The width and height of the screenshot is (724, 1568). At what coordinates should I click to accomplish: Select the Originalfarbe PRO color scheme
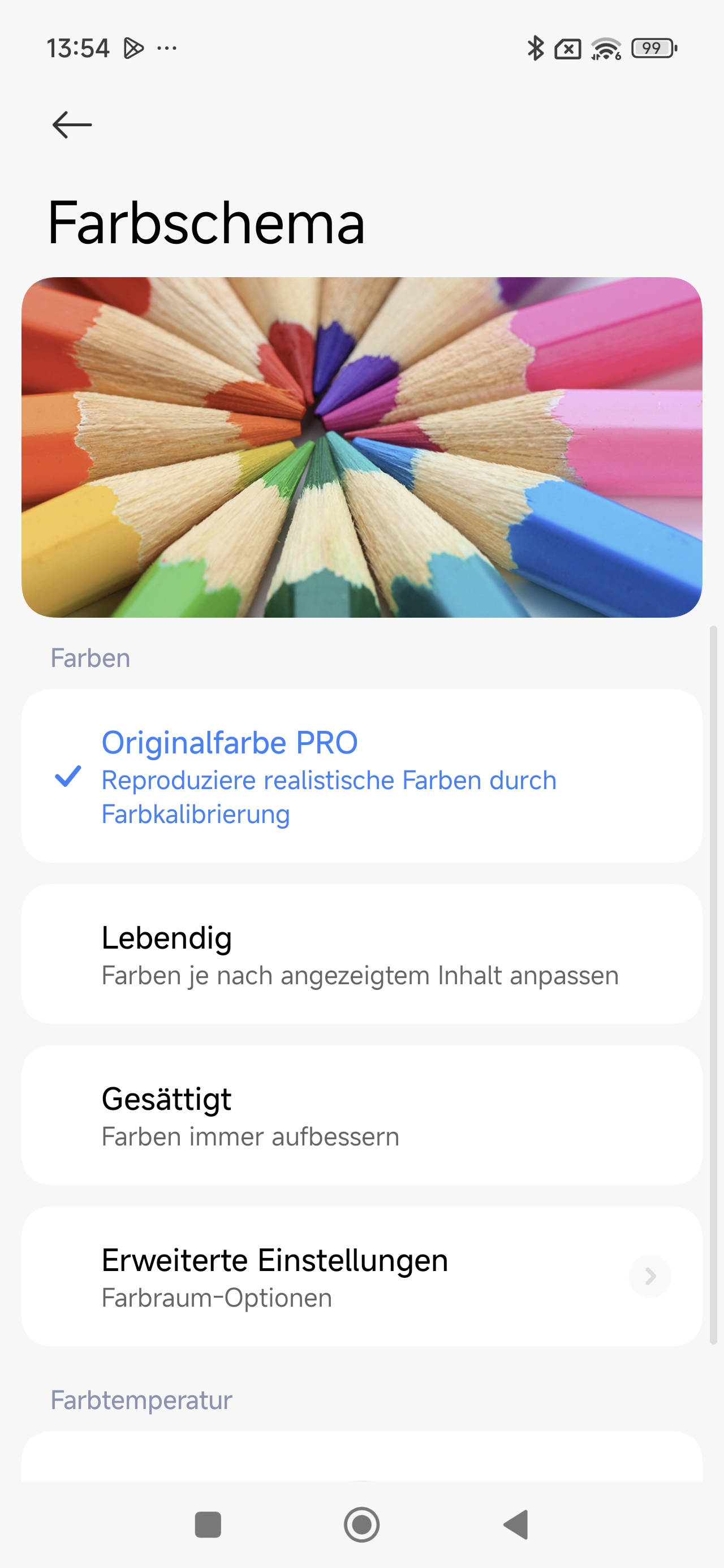click(361, 776)
